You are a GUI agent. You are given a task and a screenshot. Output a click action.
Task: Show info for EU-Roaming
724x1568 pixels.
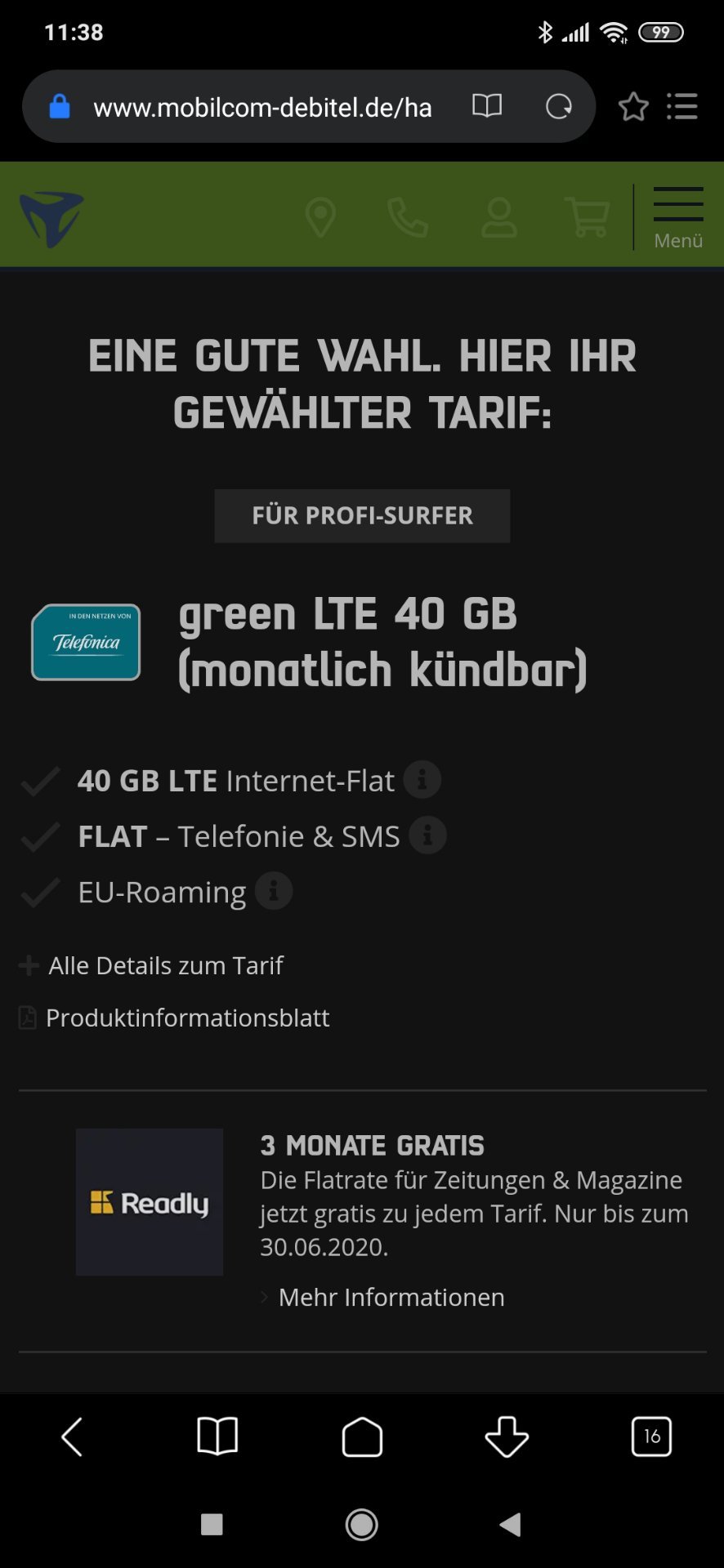pyautogui.click(x=274, y=891)
